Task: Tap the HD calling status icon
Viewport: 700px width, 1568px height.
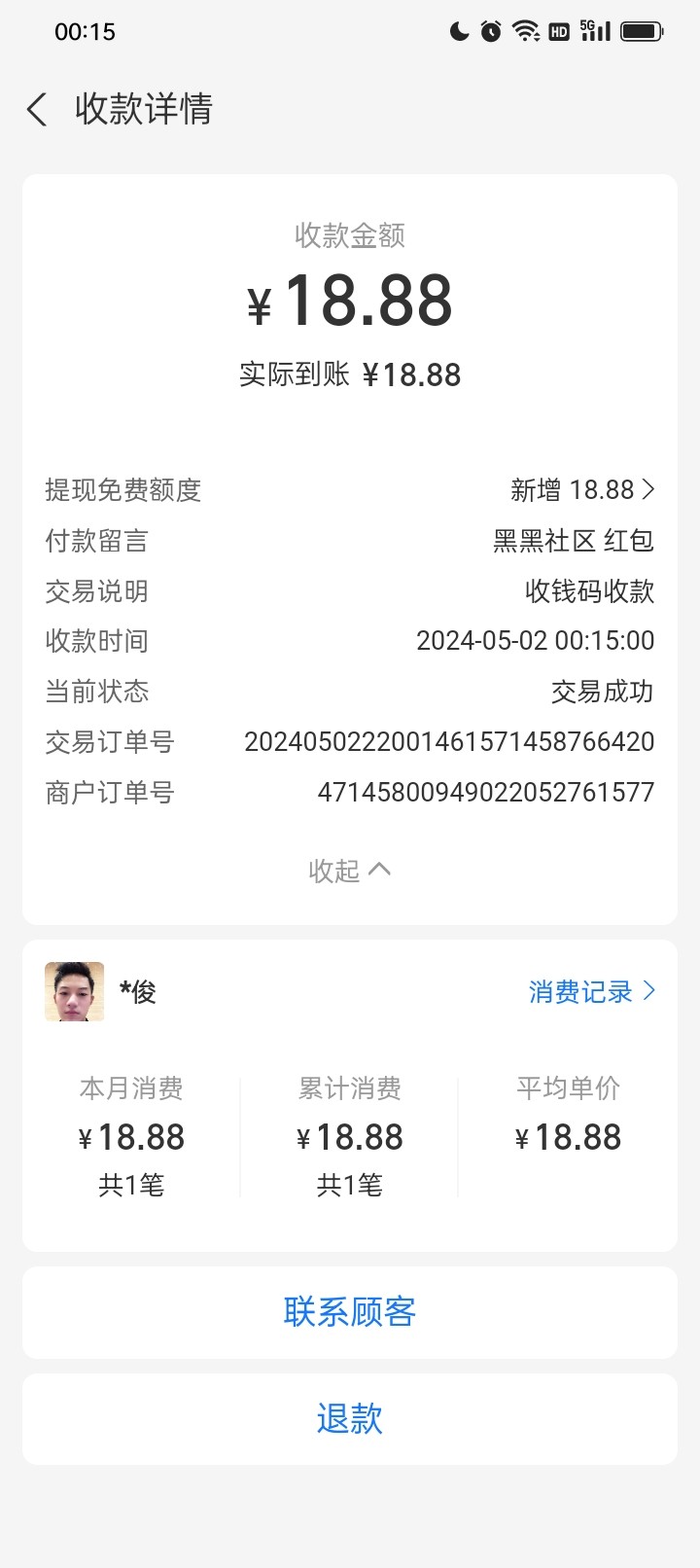Action: click(562, 30)
